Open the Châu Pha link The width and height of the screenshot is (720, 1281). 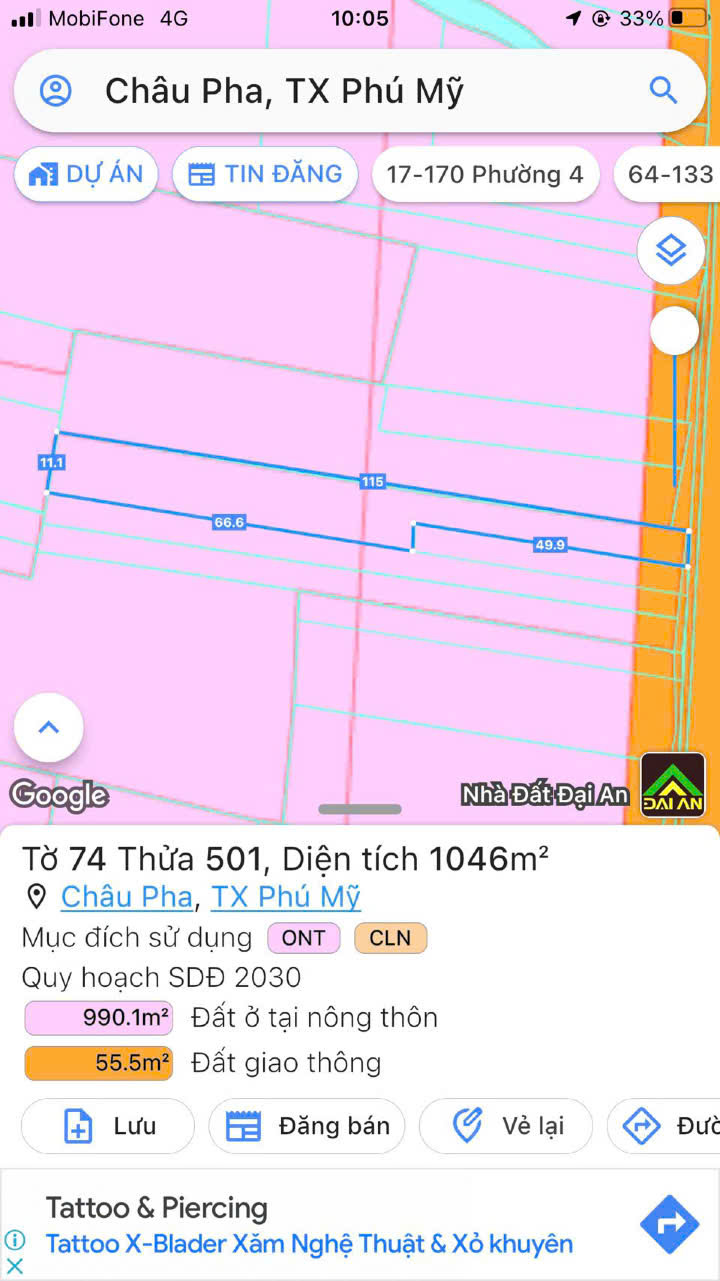tap(126, 896)
